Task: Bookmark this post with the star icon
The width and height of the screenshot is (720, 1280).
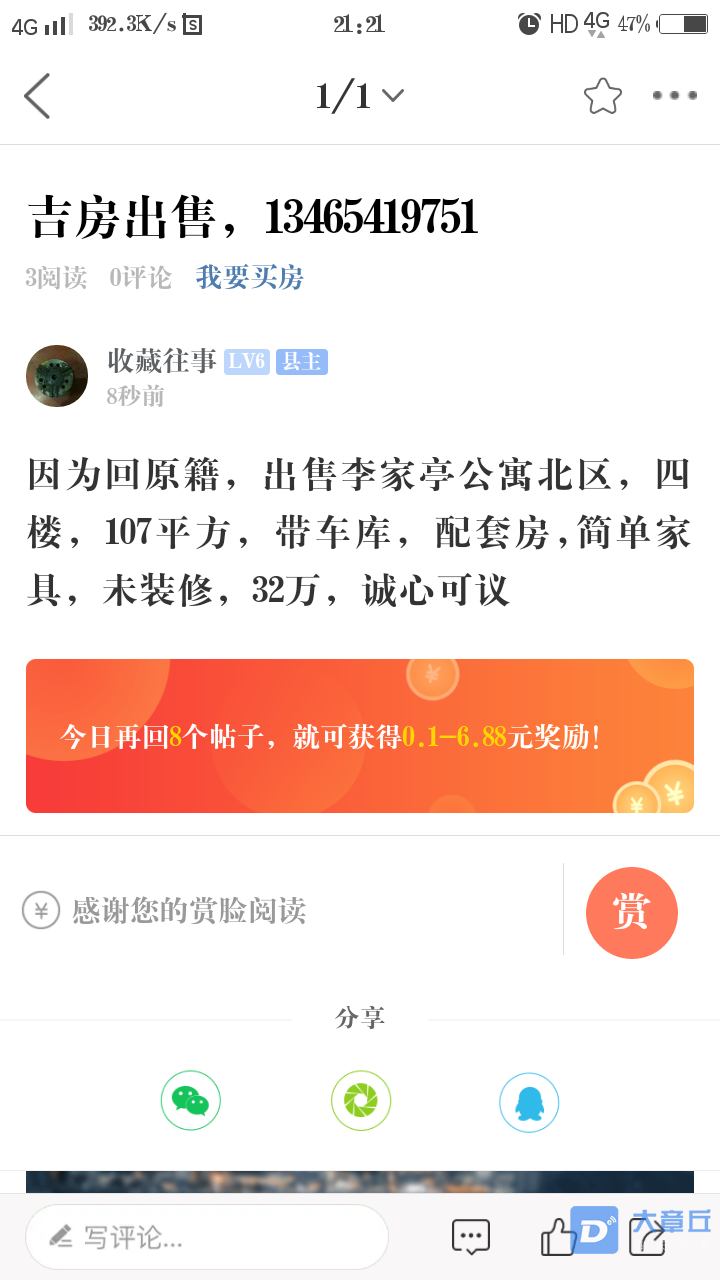Action: click(x=602, y=96)
